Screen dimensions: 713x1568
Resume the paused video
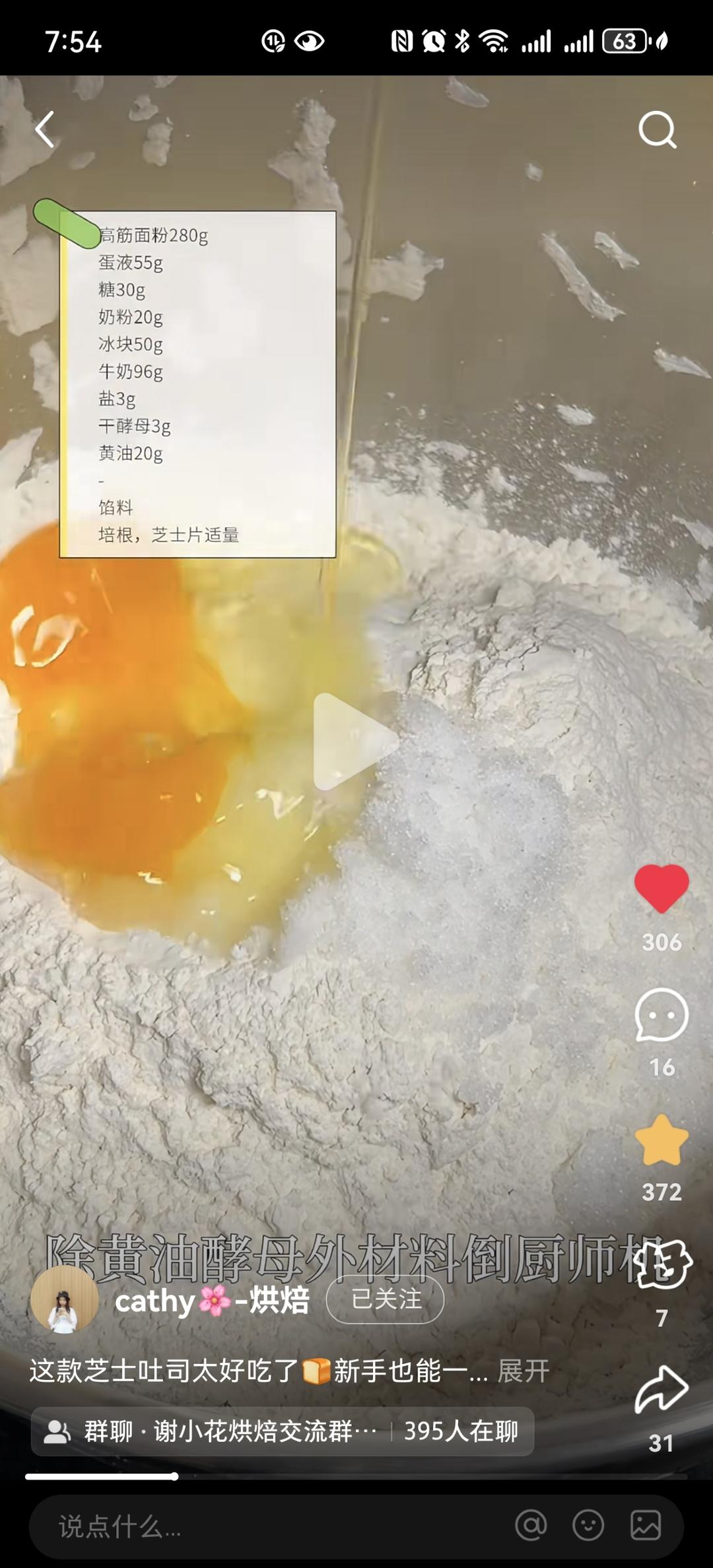click(x=355, y=741)
